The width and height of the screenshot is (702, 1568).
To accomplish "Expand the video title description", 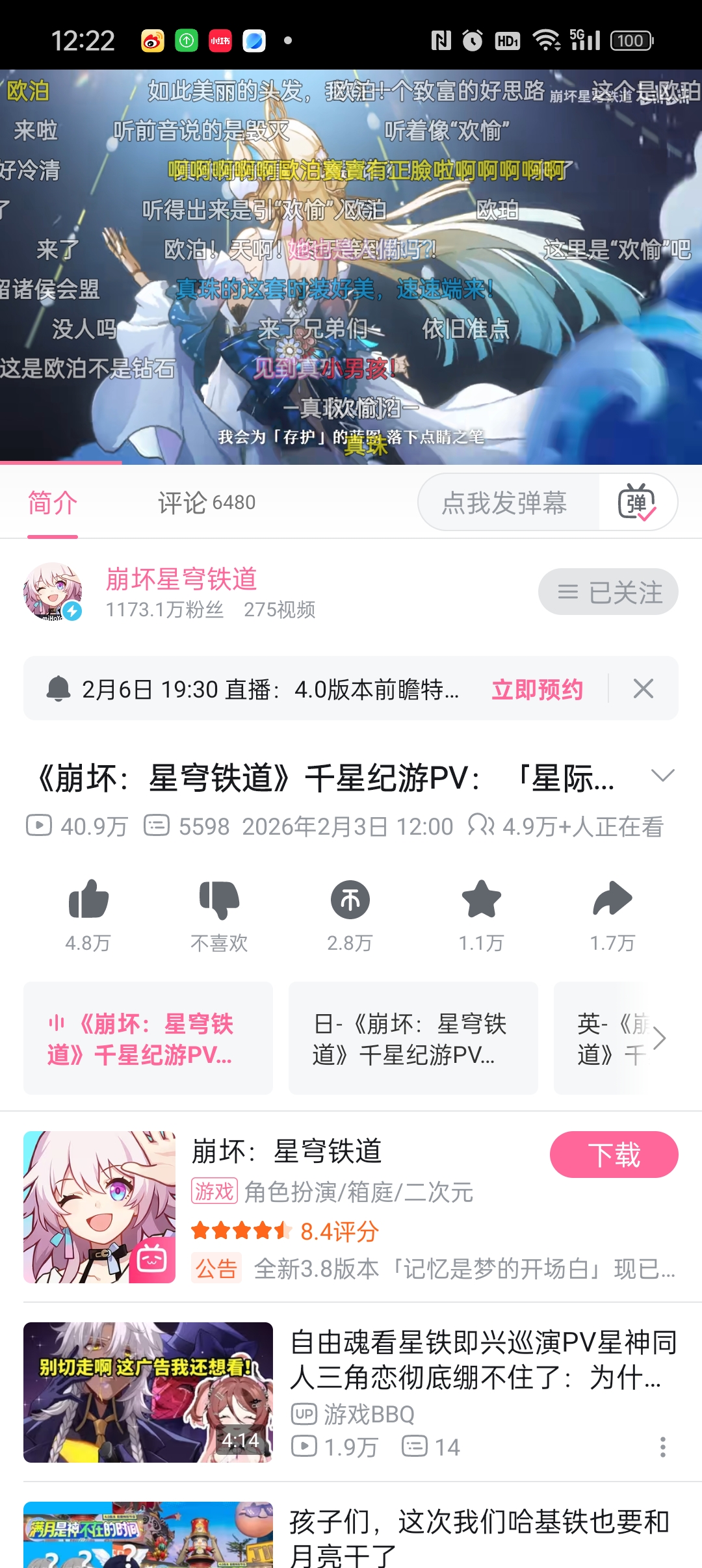I will tap(662, 776).
